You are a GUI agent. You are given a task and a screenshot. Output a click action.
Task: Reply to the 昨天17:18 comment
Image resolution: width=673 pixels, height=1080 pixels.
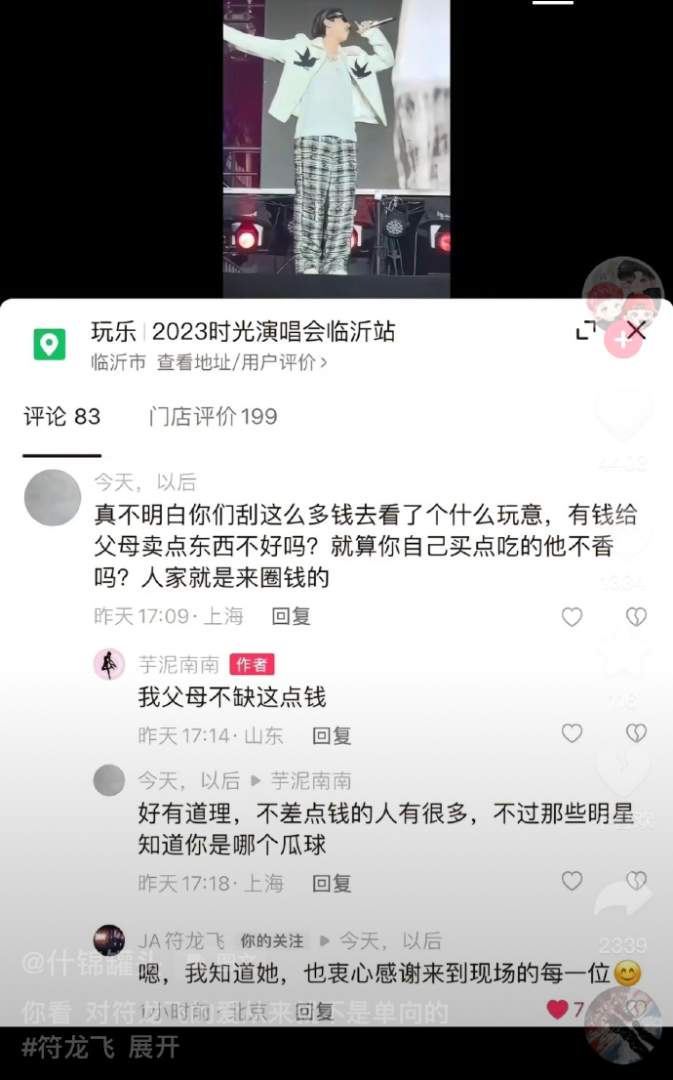click(331, 882)
